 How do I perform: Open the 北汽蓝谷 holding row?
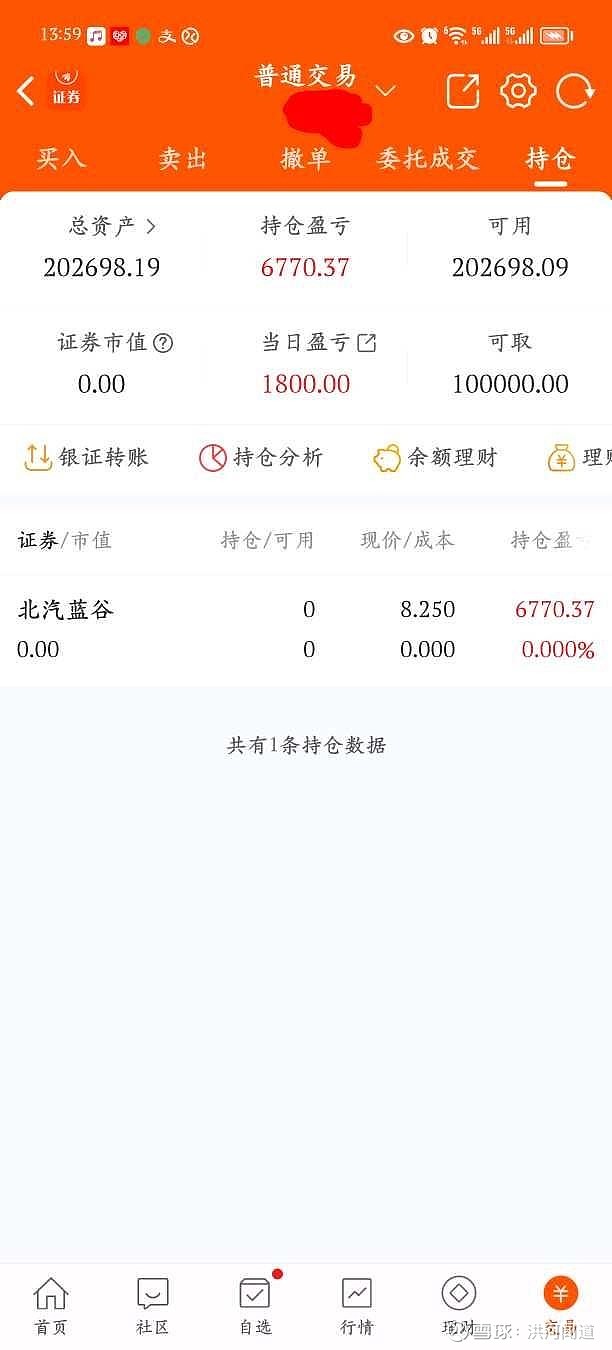(x=306, y=630)
